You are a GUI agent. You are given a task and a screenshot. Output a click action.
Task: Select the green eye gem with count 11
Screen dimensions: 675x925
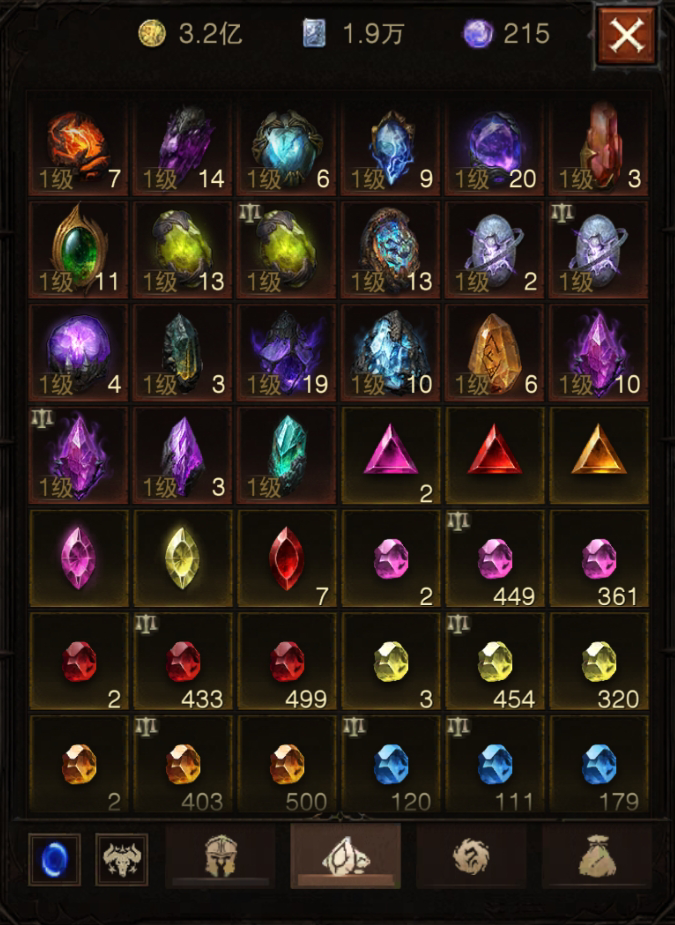click(x=79, y=249)
